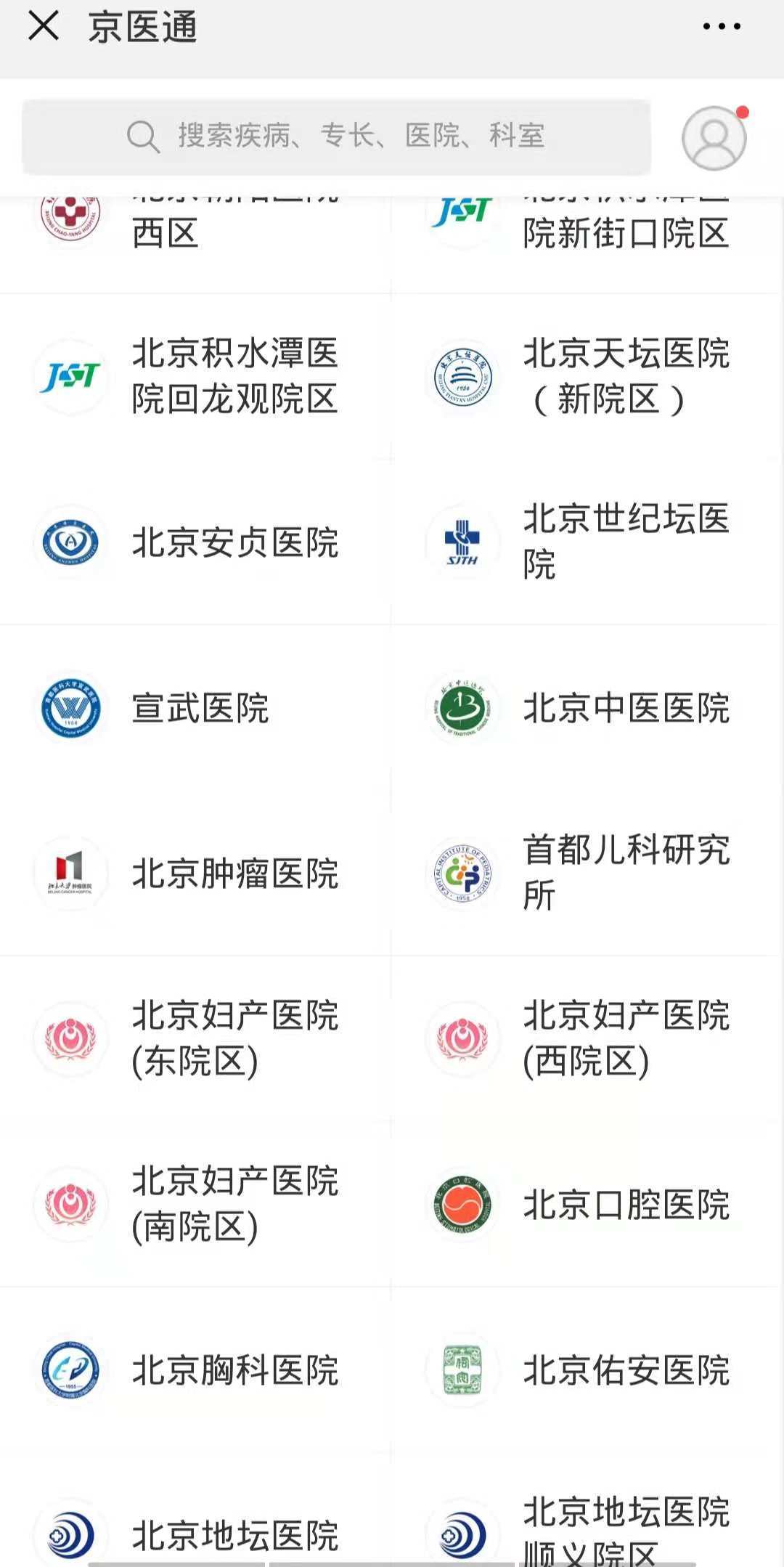Click the 北京口腔医院 logo
784x1567 pixels.
point(461,1204)
